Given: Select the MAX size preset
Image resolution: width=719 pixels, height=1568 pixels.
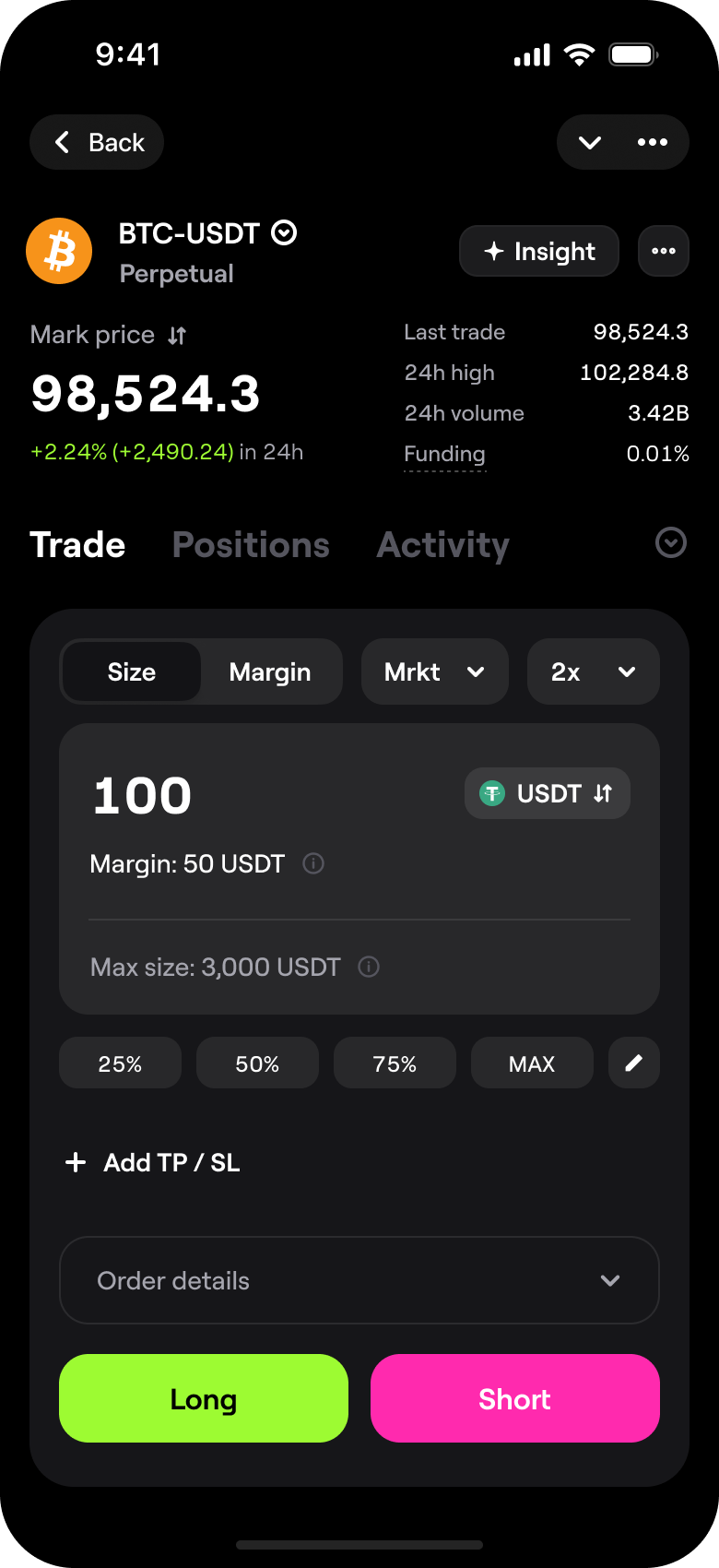Looking at the screenshot, I should [x=532, y=1063].
